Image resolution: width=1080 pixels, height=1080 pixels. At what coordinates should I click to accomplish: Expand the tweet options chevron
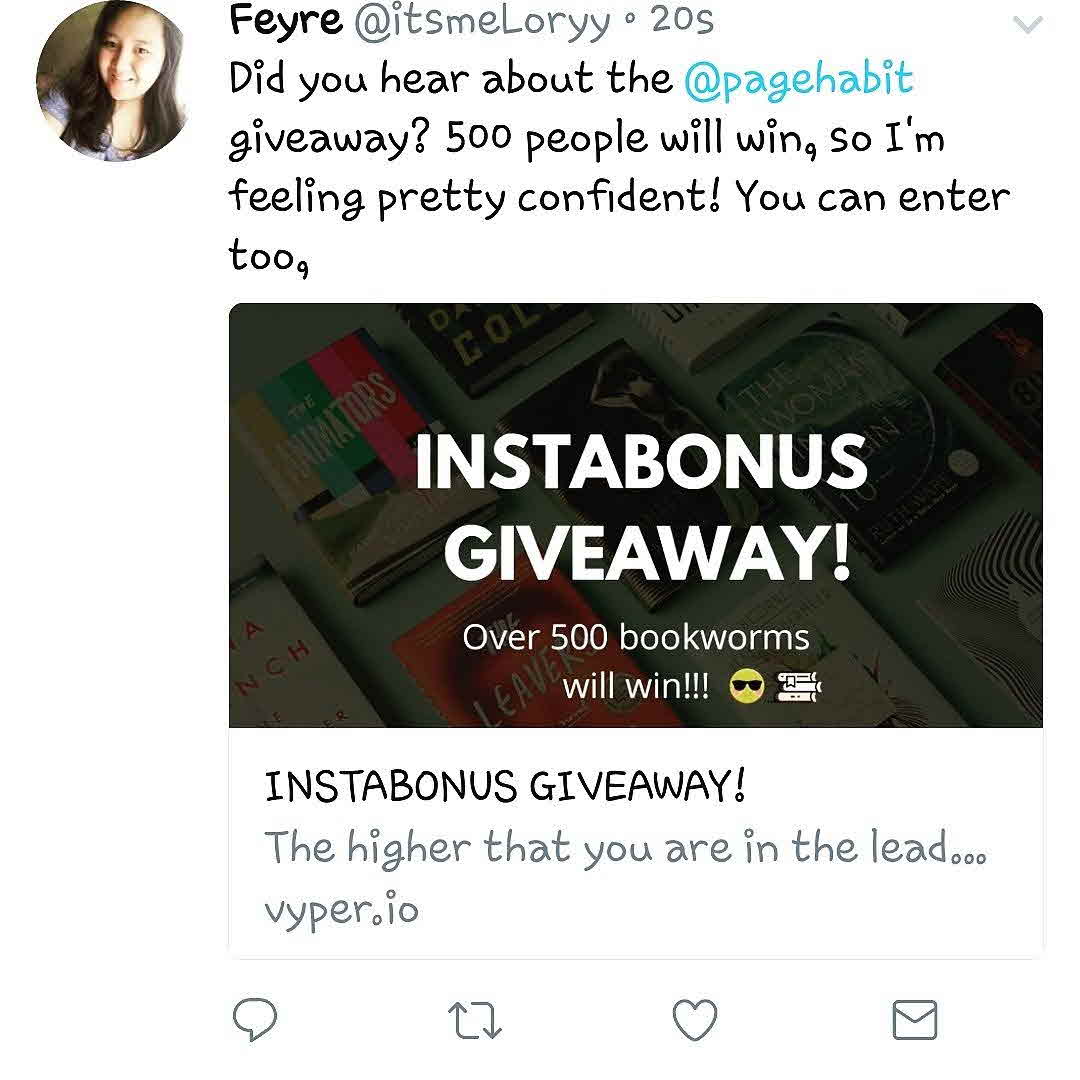pos(1027,25)
